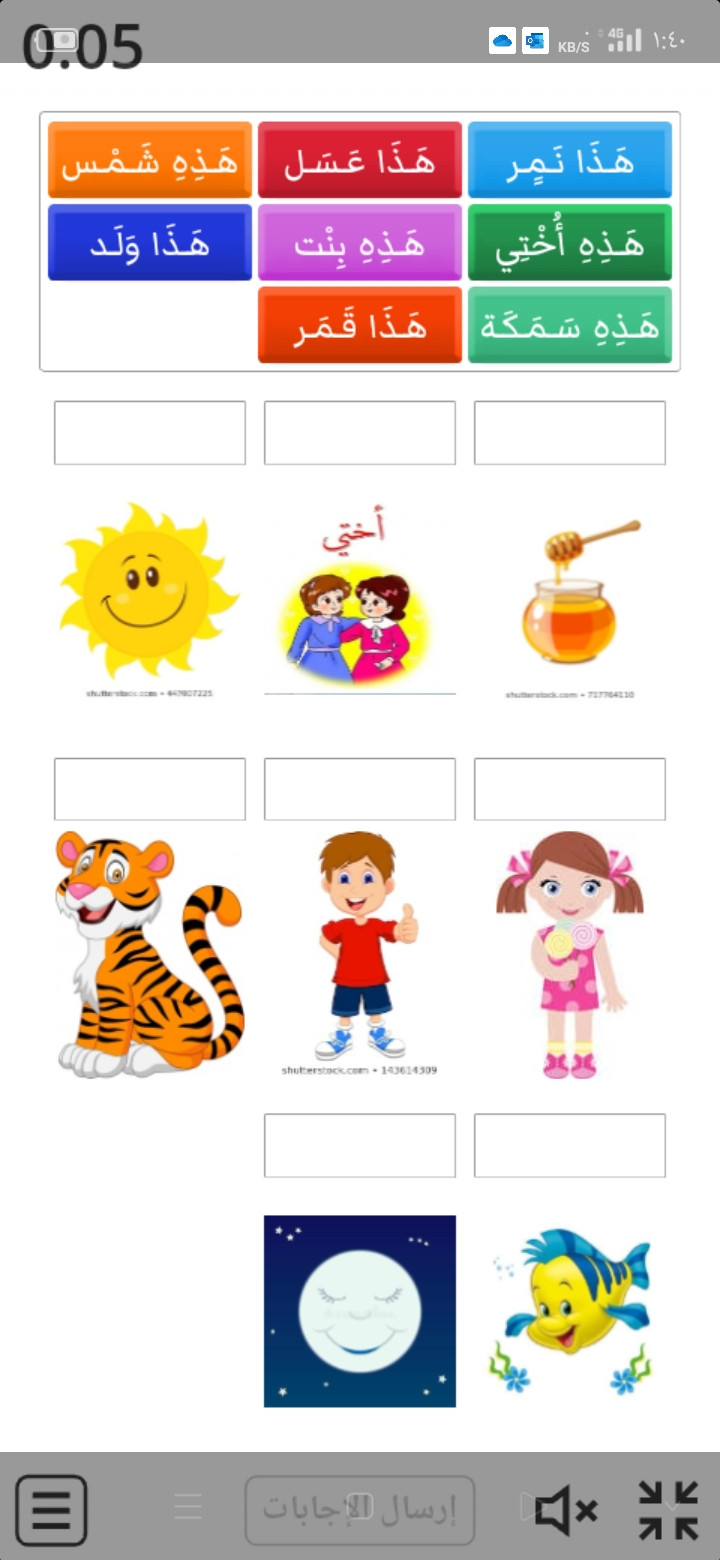
Task: Tap the answer box above the honey jar
Action: pos(570,433)
